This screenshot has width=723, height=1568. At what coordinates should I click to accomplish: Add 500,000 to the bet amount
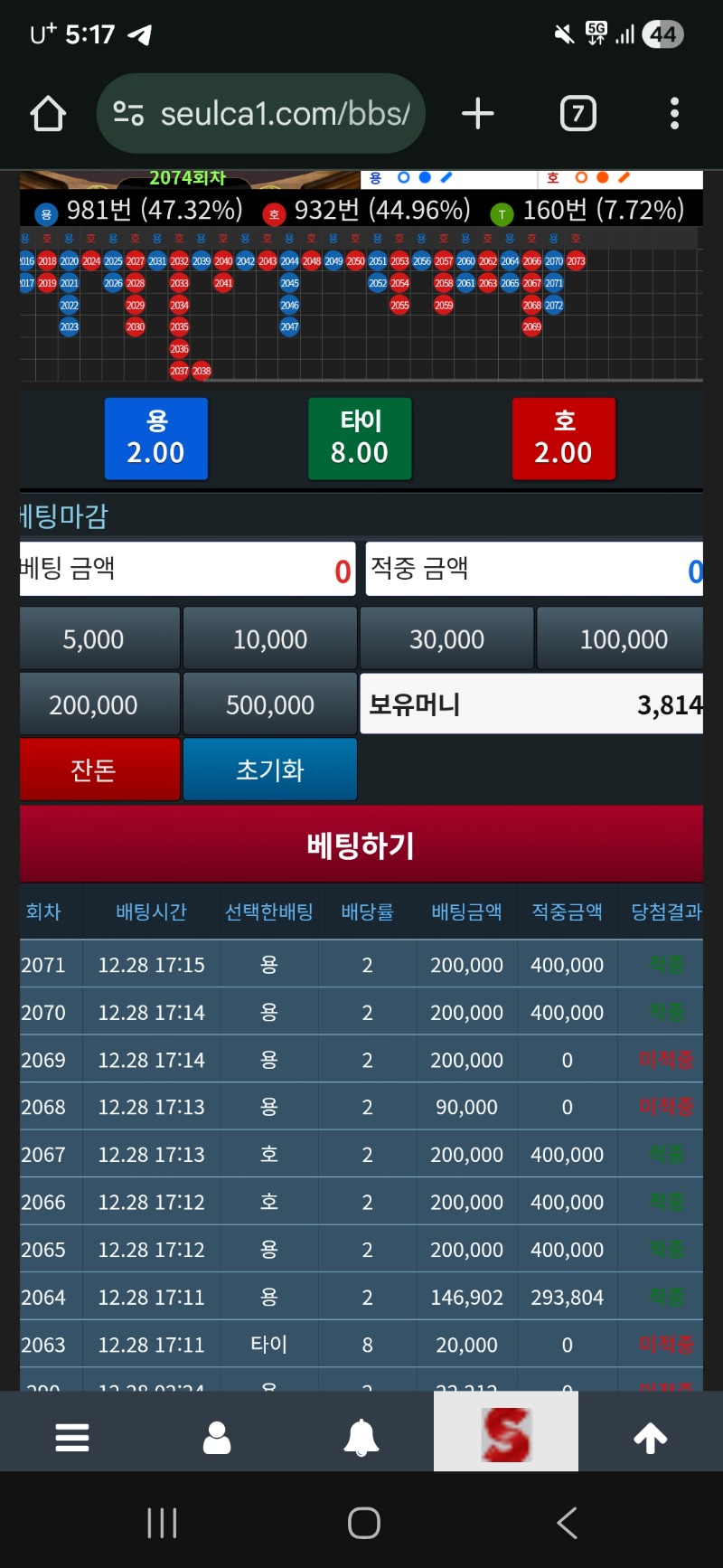(x=270, y=704)
